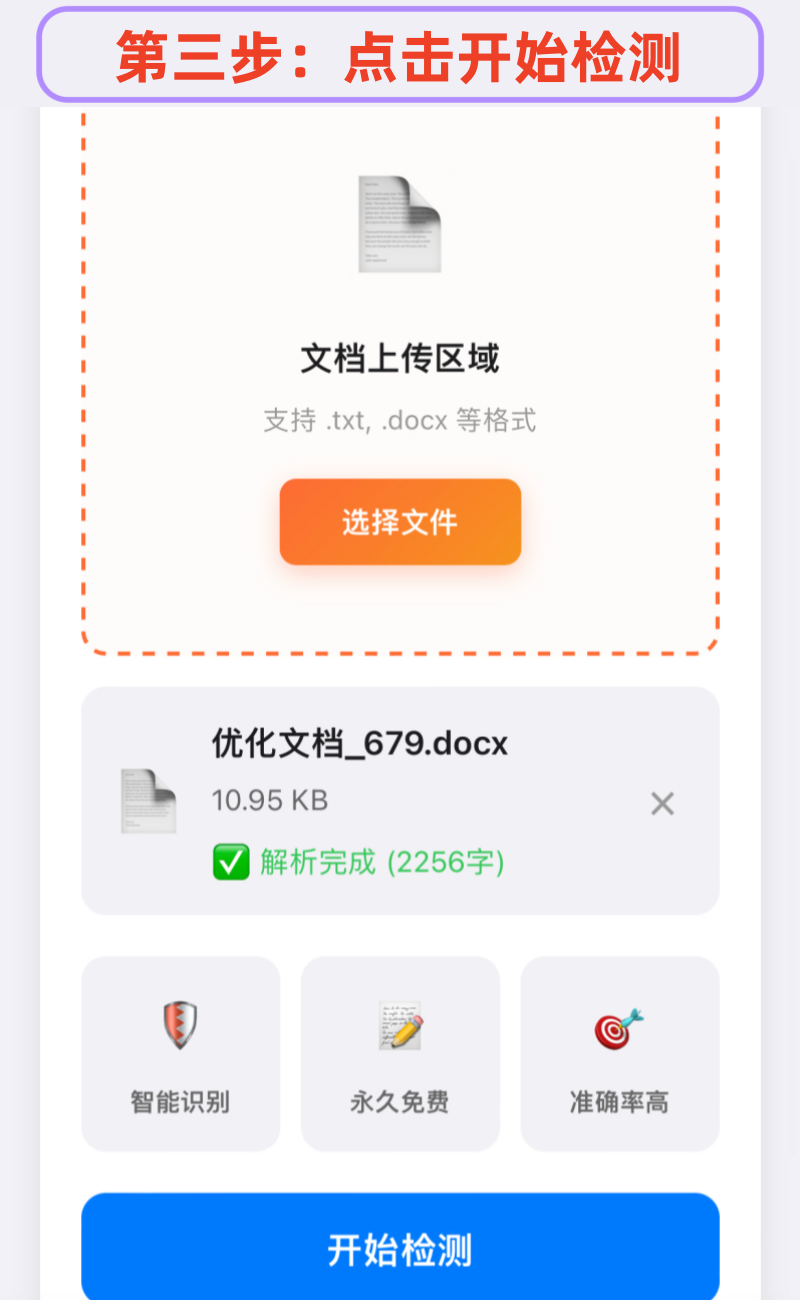Start detection with 开始检测
The image size is (800, 1300).
coord(400,1248)
